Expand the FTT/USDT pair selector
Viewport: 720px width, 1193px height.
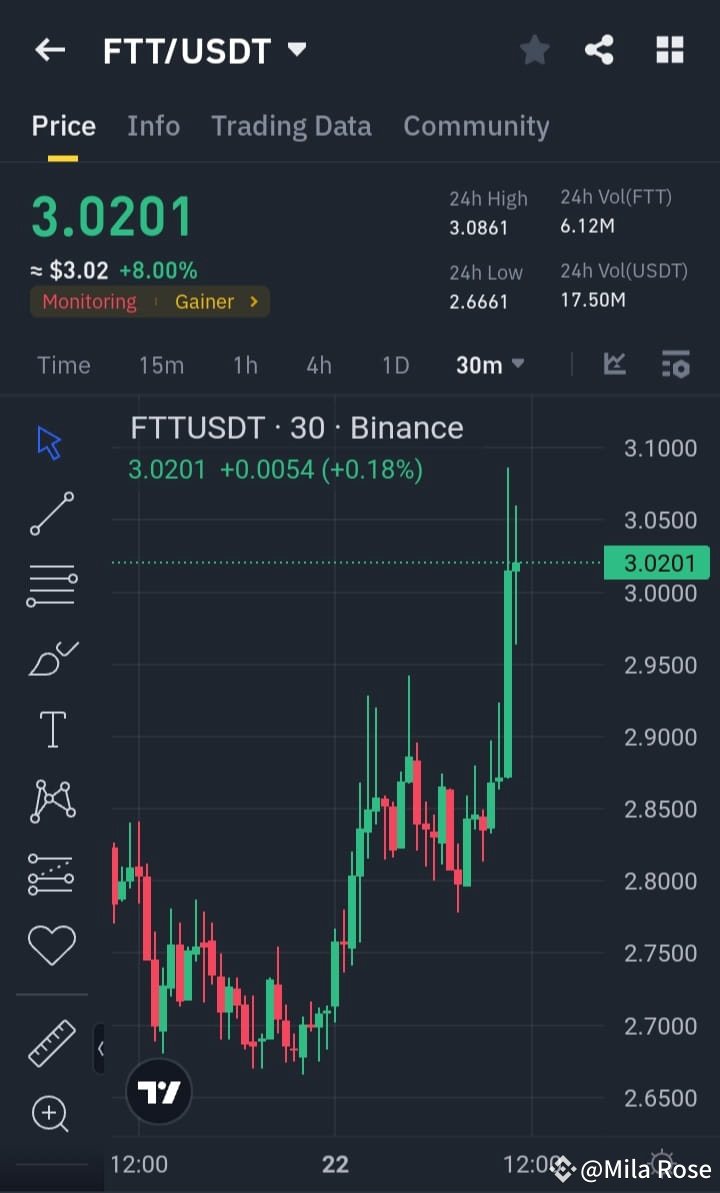pyautogui.click(x=296, y=47)
